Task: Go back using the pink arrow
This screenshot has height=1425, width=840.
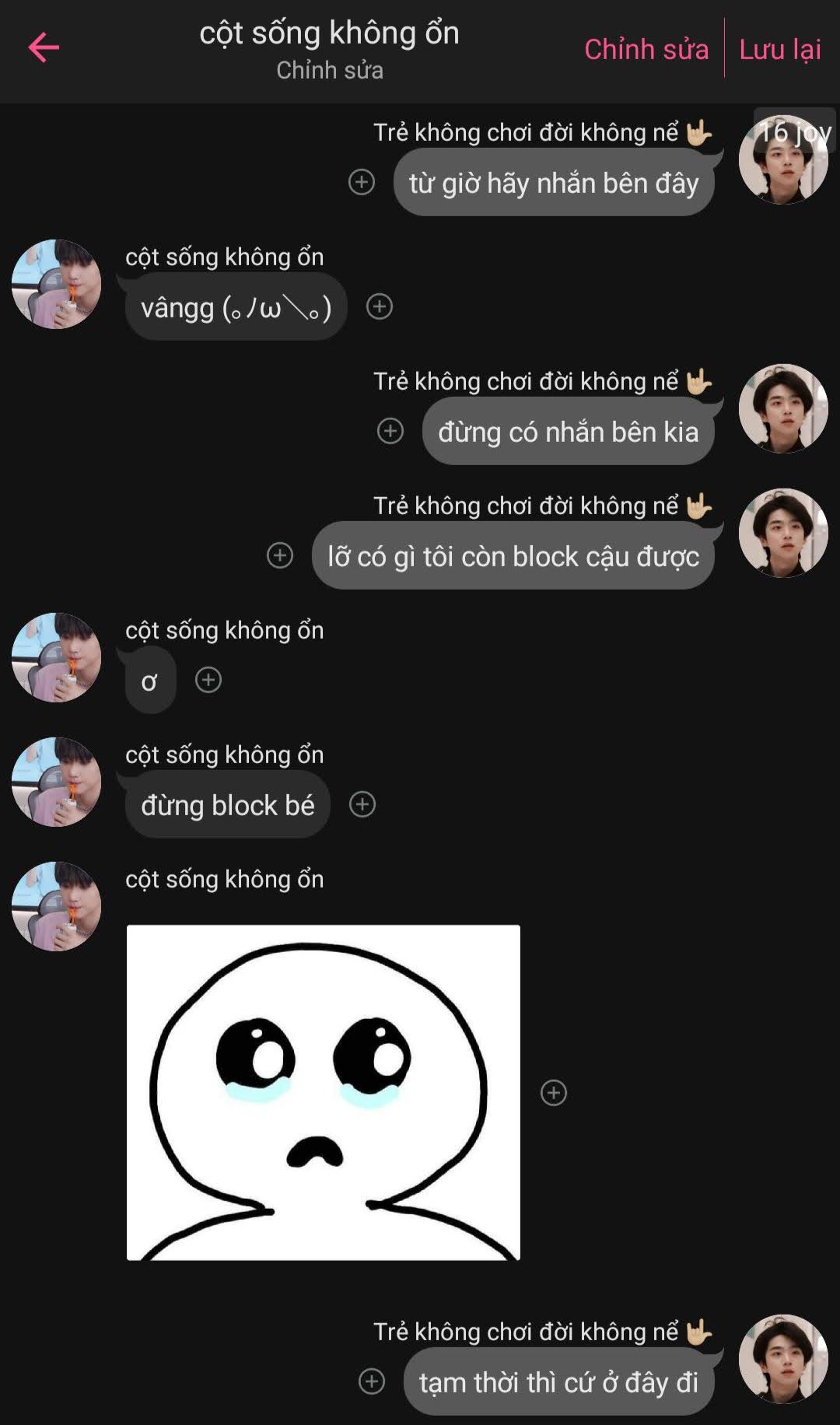Action: [44, 47]
